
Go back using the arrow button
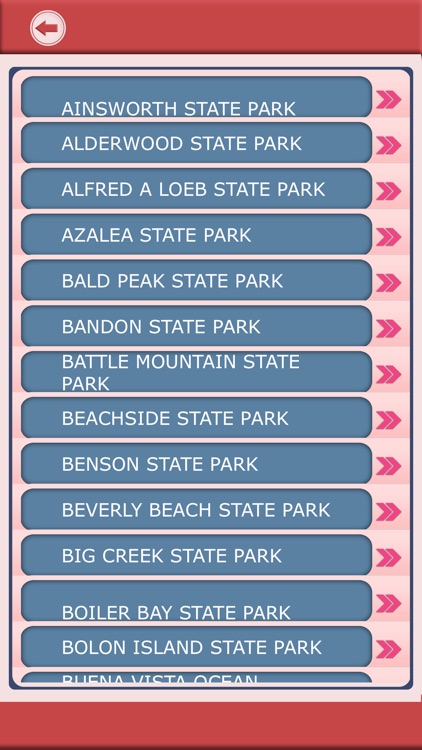point(48,28)
